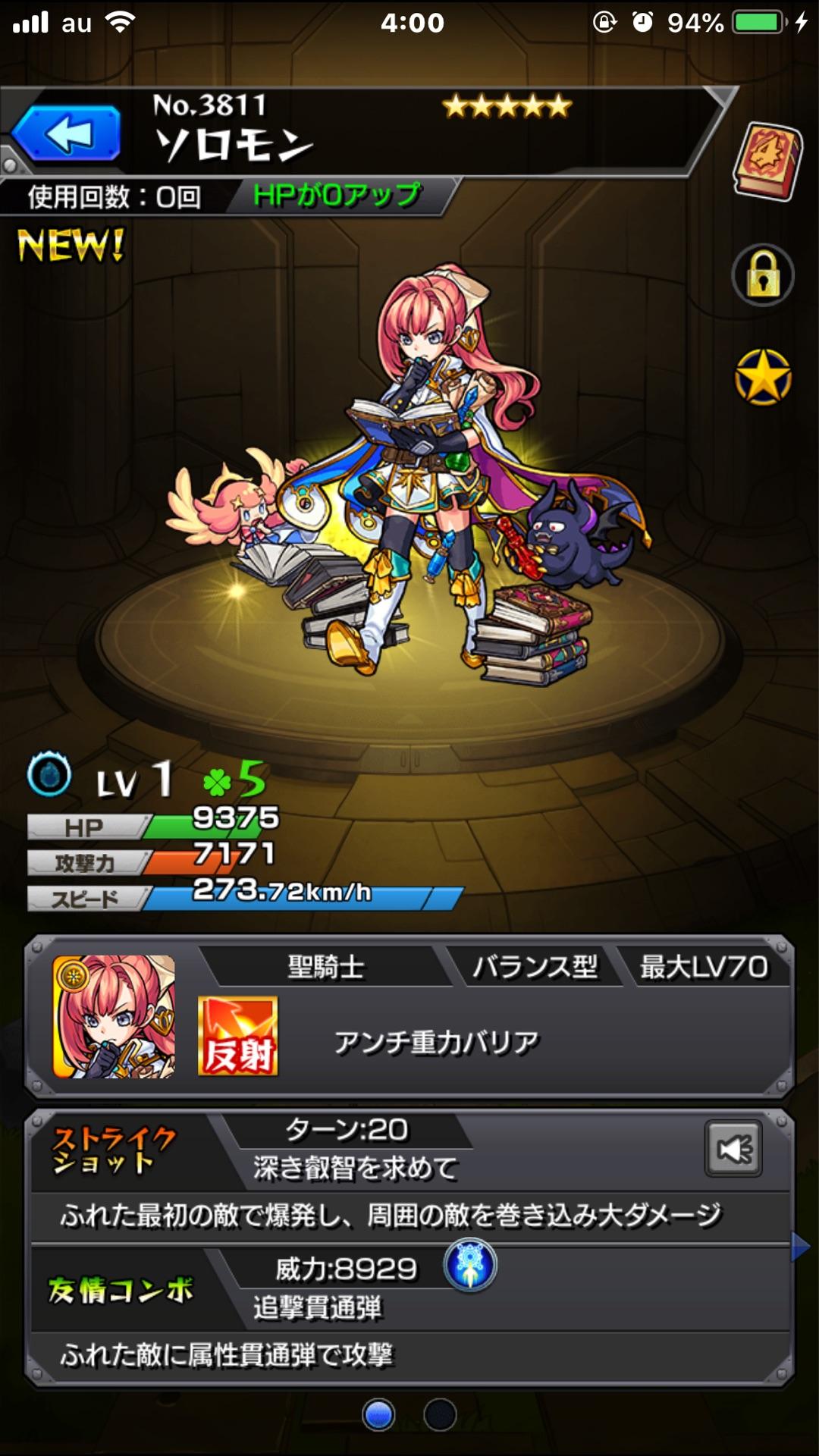This screenshot has width=819, height=1456.
Task: Tap the friendship combo type icon
Action: [470, 1265]
